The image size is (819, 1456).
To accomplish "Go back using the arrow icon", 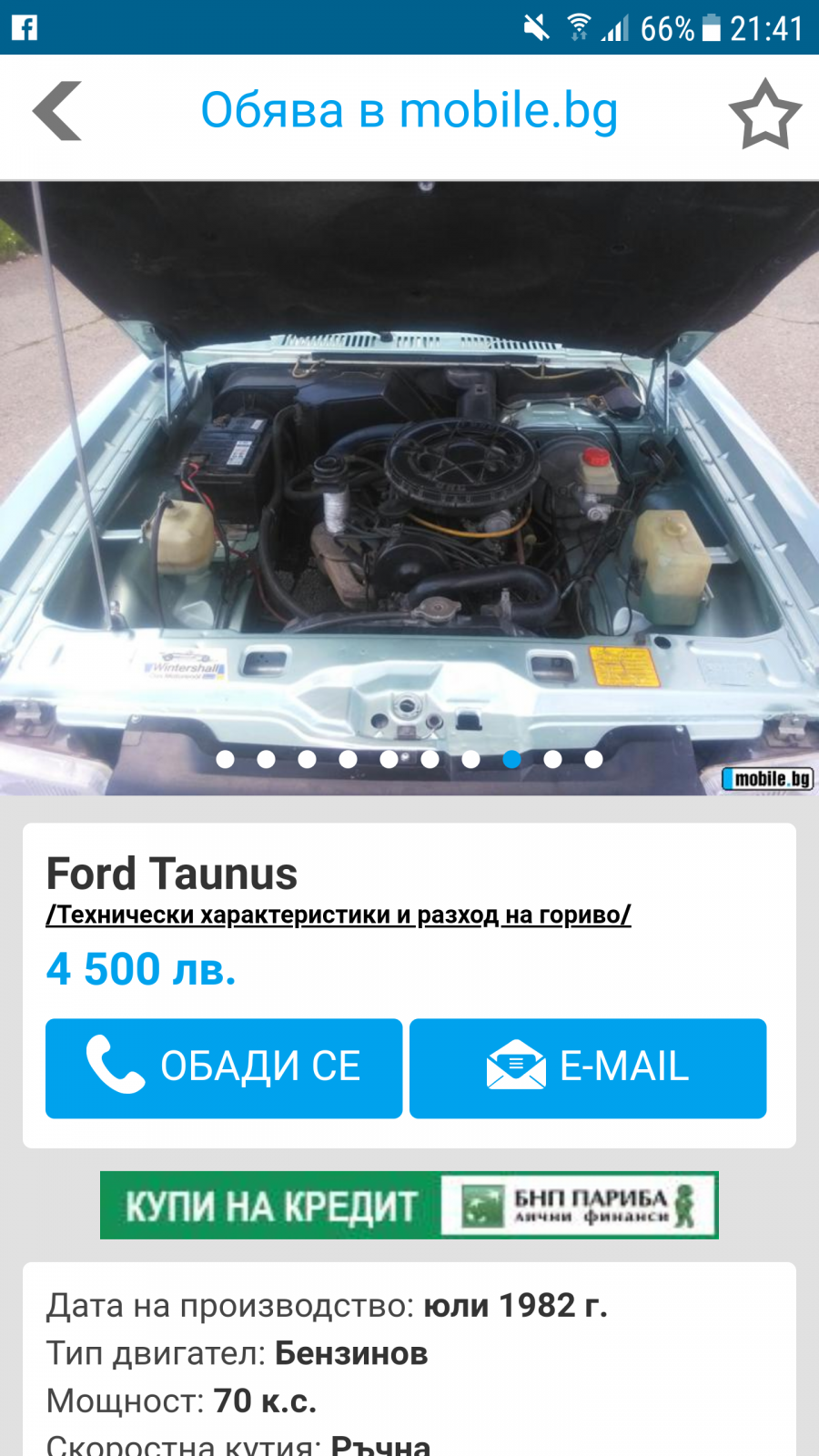I will click(57, 111).
